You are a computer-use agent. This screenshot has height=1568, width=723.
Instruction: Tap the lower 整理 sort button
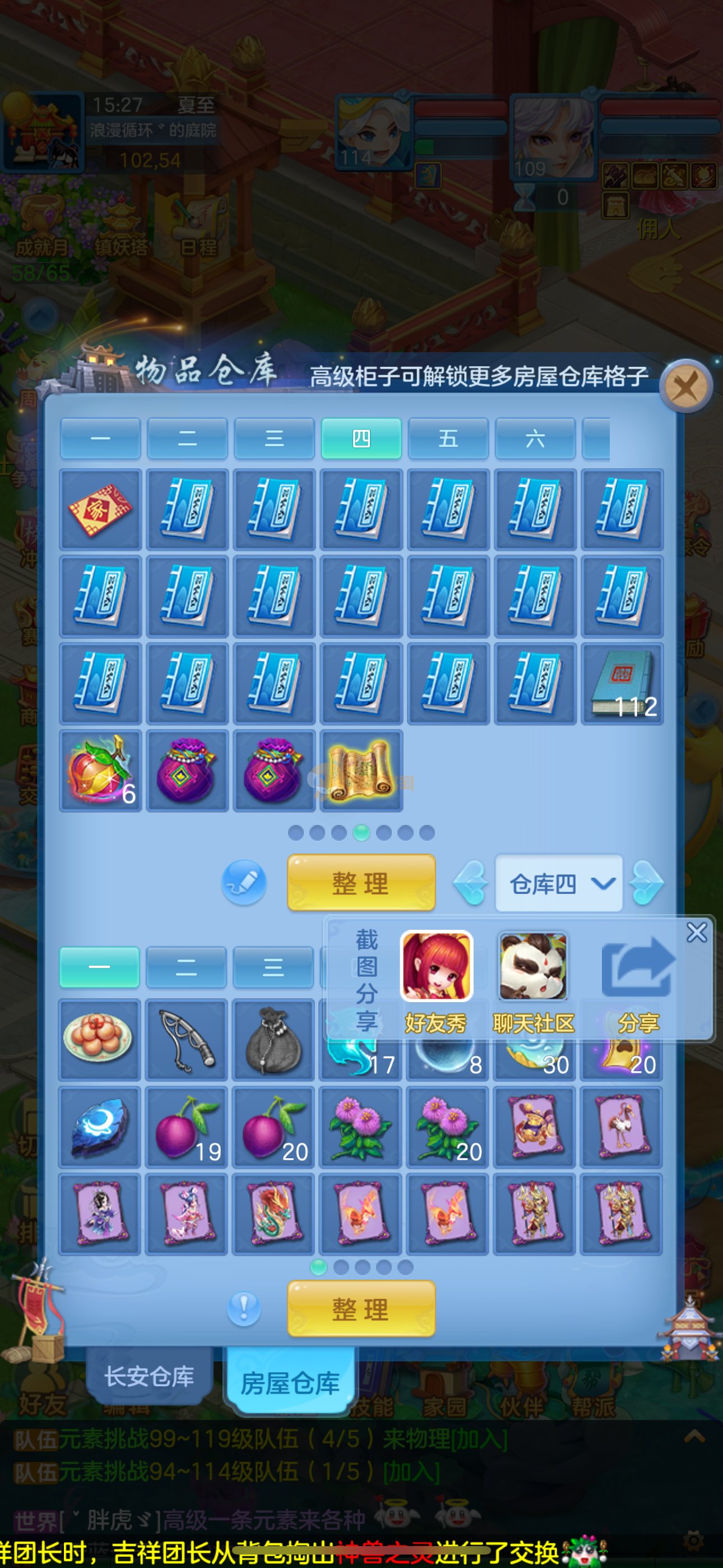pyautogui.click(x=361, y=1309)
